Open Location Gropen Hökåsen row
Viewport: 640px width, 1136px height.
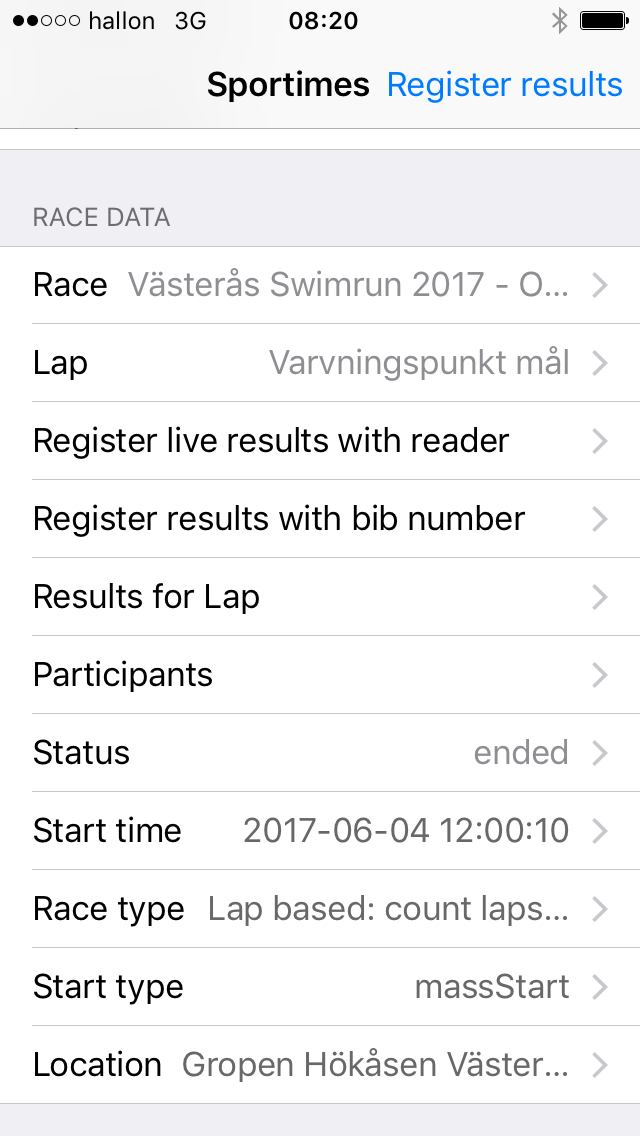tap(320, 1065)
